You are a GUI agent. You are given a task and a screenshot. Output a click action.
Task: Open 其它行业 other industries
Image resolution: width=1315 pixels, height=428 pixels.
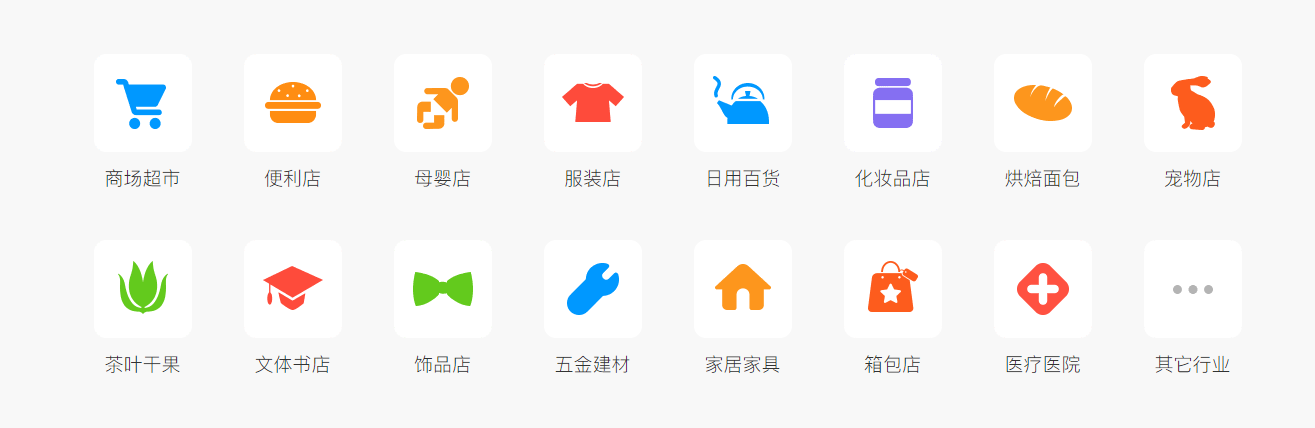(1193, 289)
